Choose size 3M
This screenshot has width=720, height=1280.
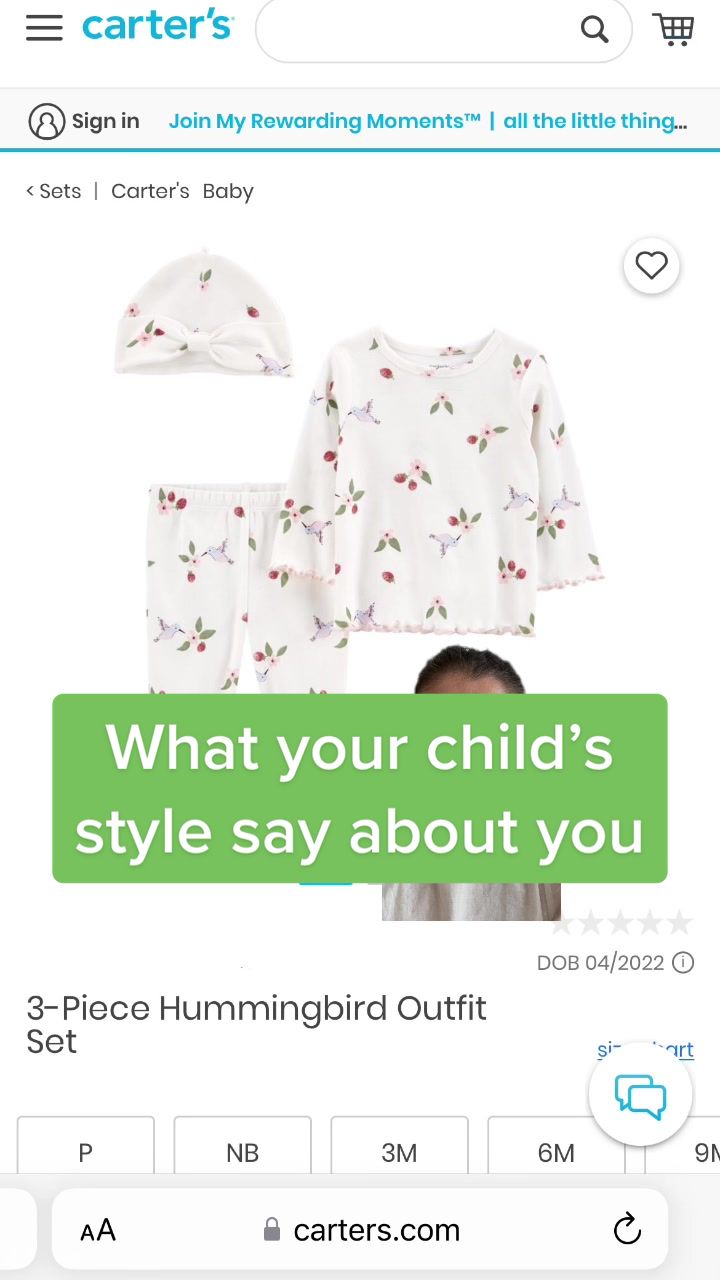pos(399,1152)
